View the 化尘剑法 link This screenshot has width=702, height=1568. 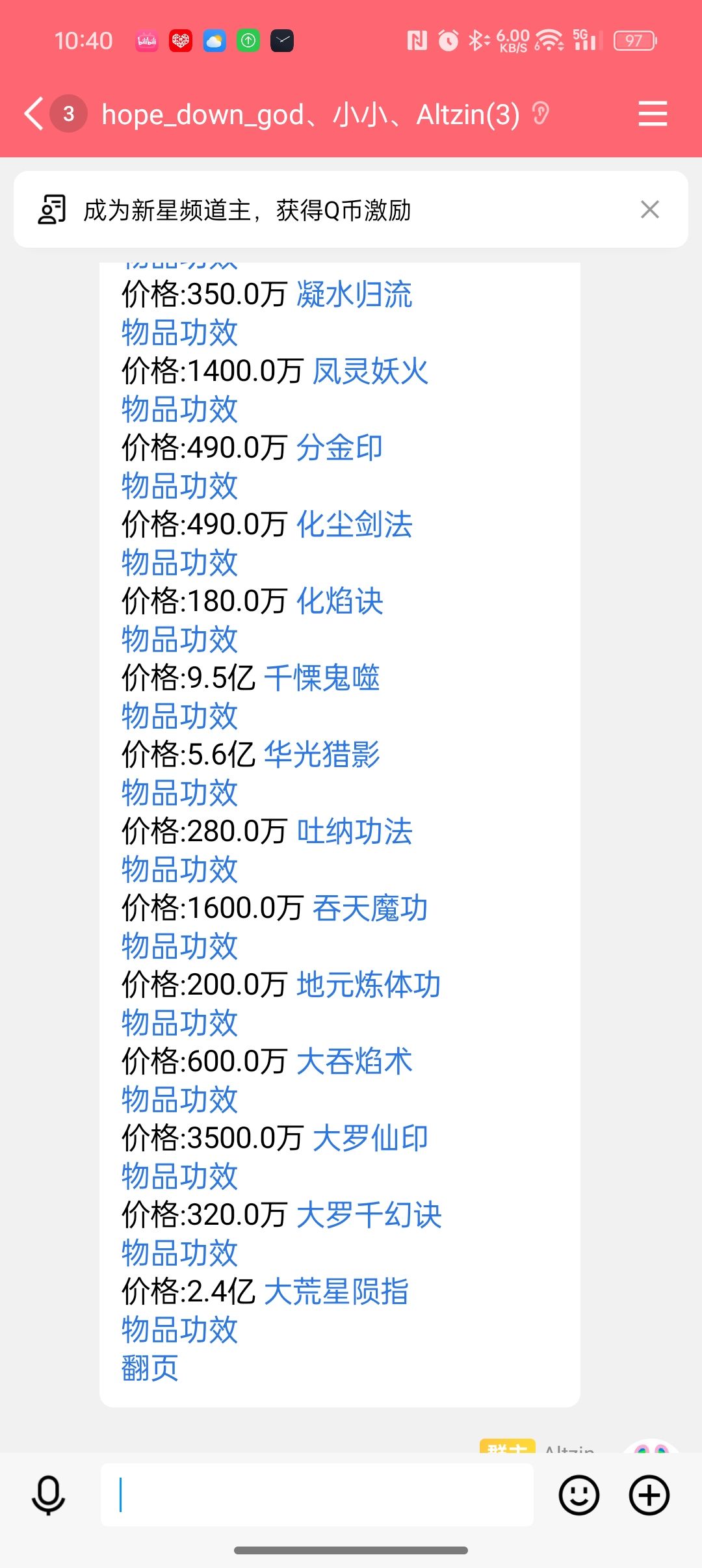coord(354,525)
